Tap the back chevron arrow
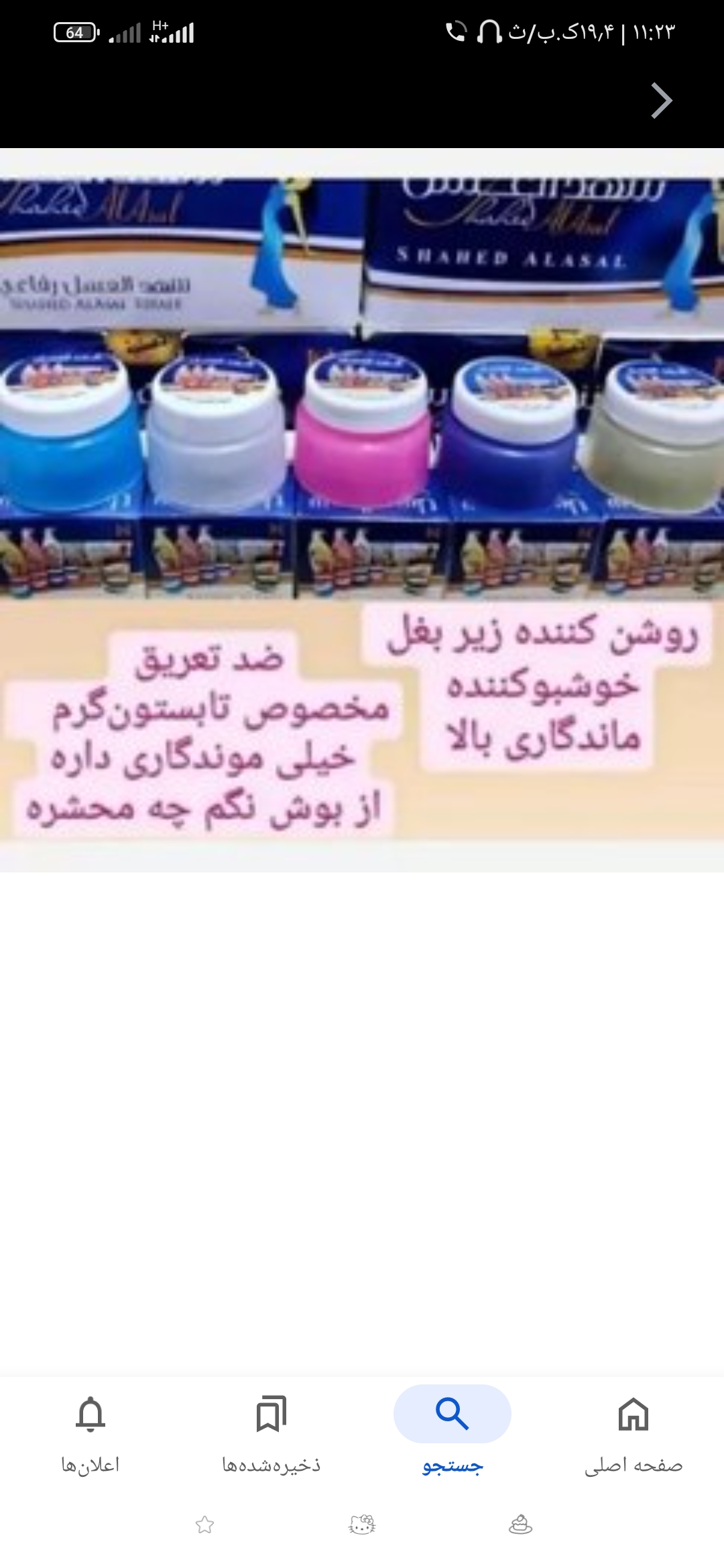The image size is (724, 1568). (x=661, y=101)
